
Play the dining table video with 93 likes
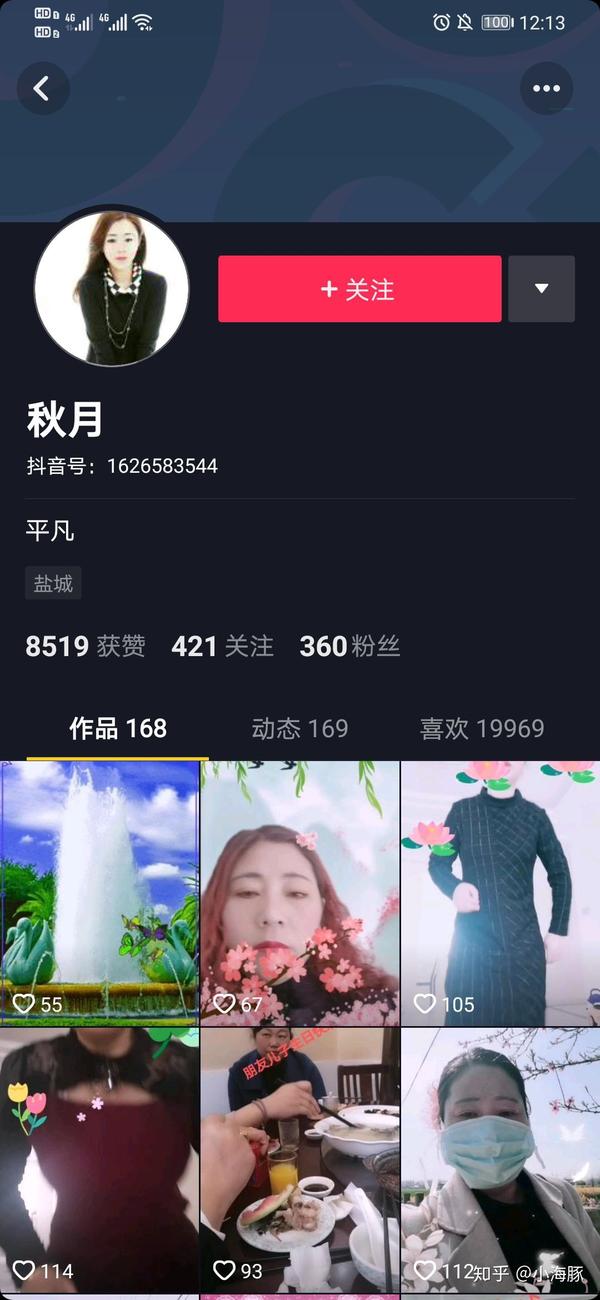[300, 1160]
